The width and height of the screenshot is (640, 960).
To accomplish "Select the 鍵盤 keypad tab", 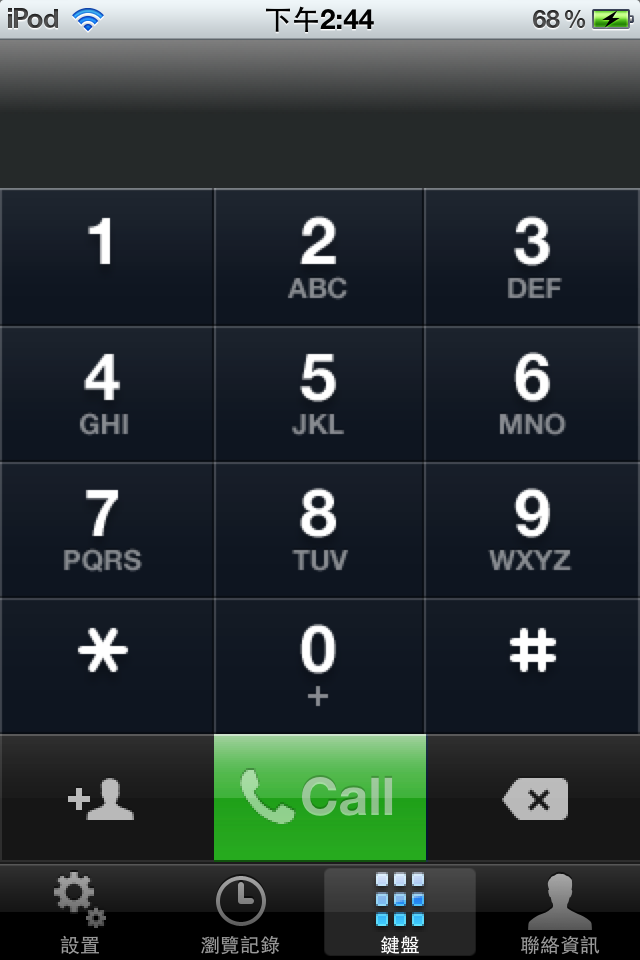I will 400,912.
